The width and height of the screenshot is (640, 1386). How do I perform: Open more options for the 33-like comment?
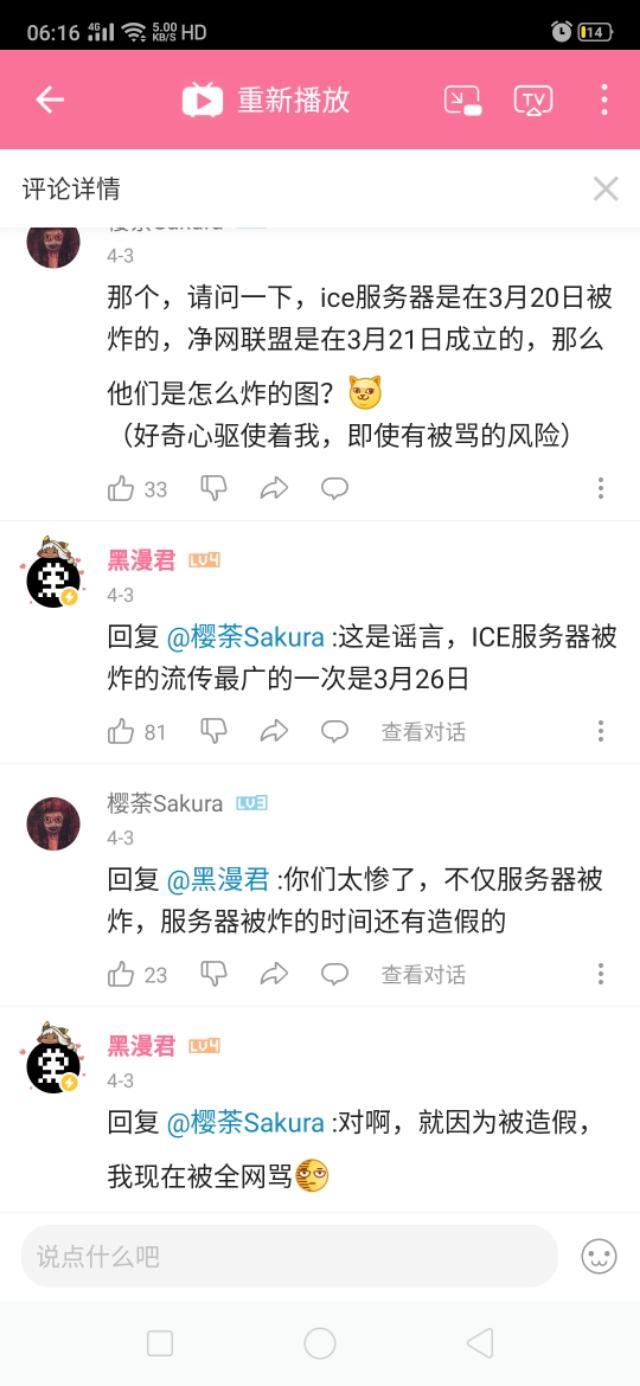coord(600,488)
